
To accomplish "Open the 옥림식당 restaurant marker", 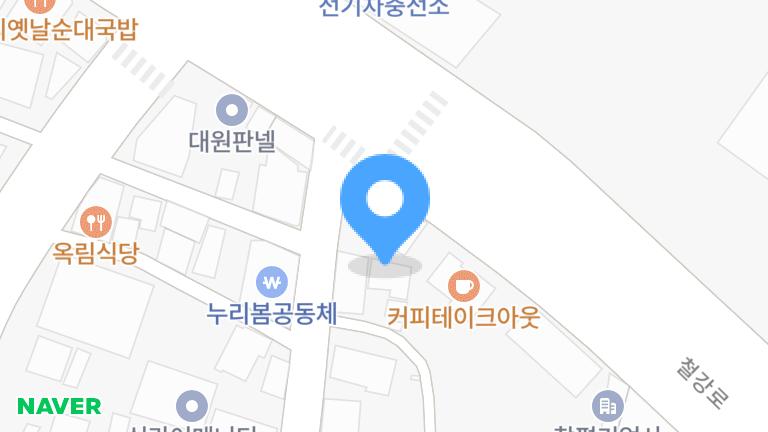I will coord(95,220).
